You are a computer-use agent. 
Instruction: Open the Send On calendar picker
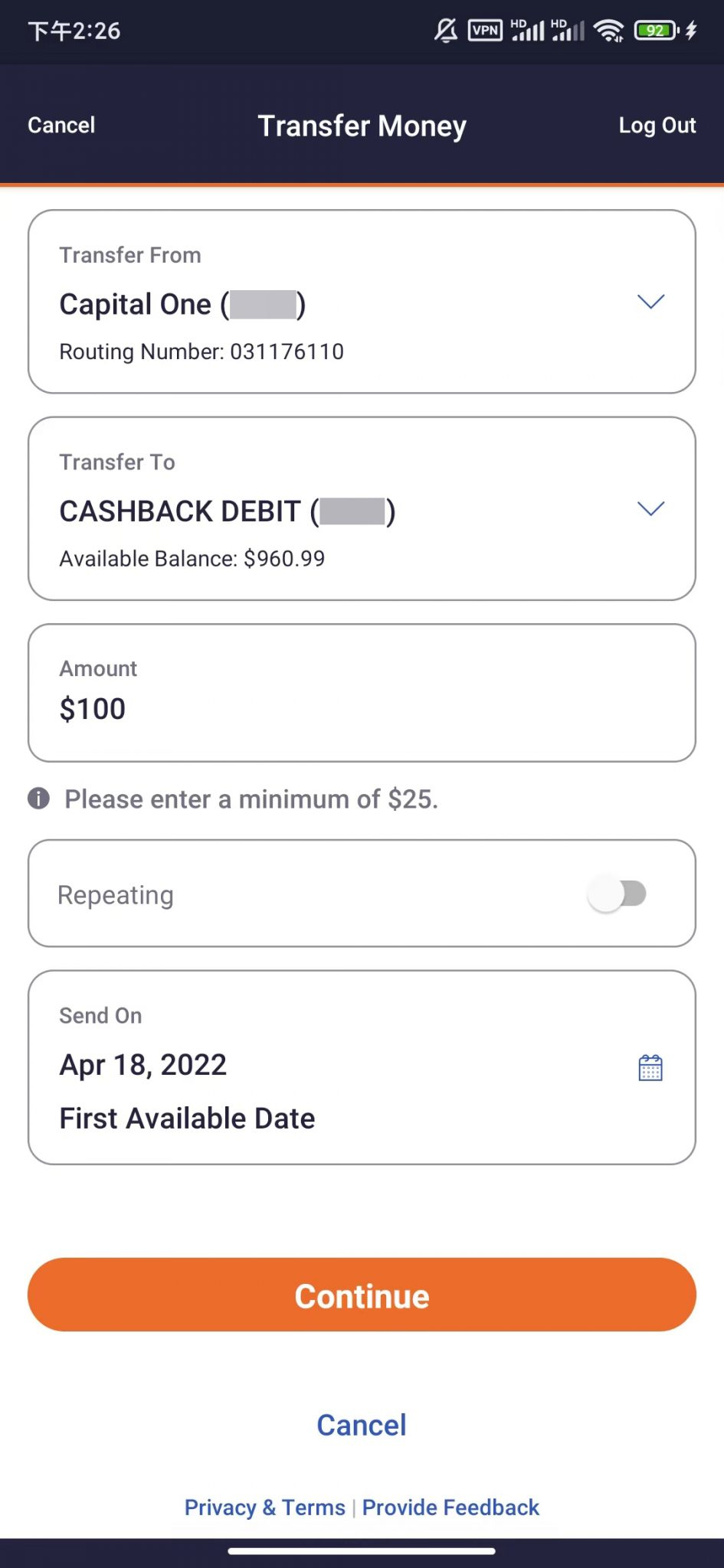[x=650, y=1067]
